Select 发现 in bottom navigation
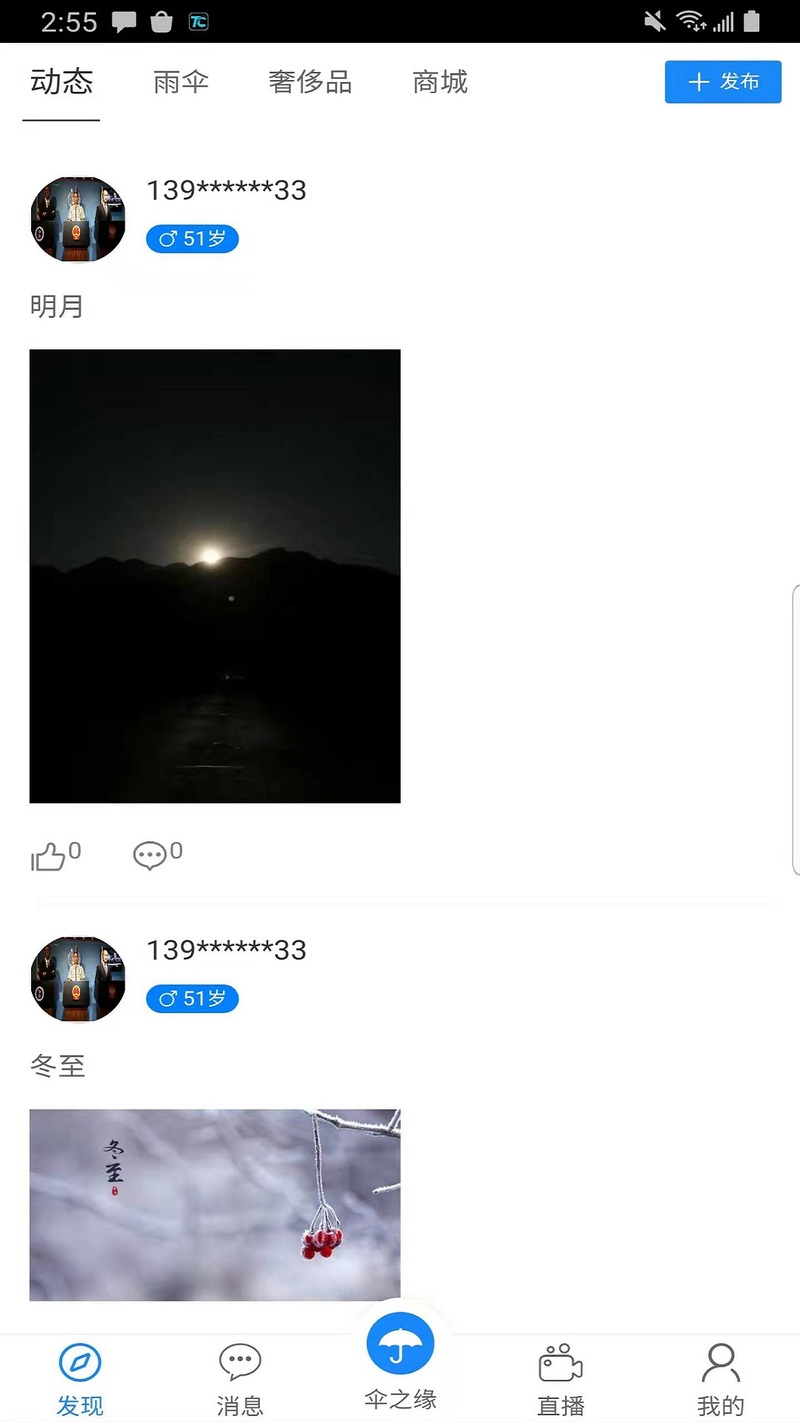800x1422 pixels. click(x=80, y=1380)
